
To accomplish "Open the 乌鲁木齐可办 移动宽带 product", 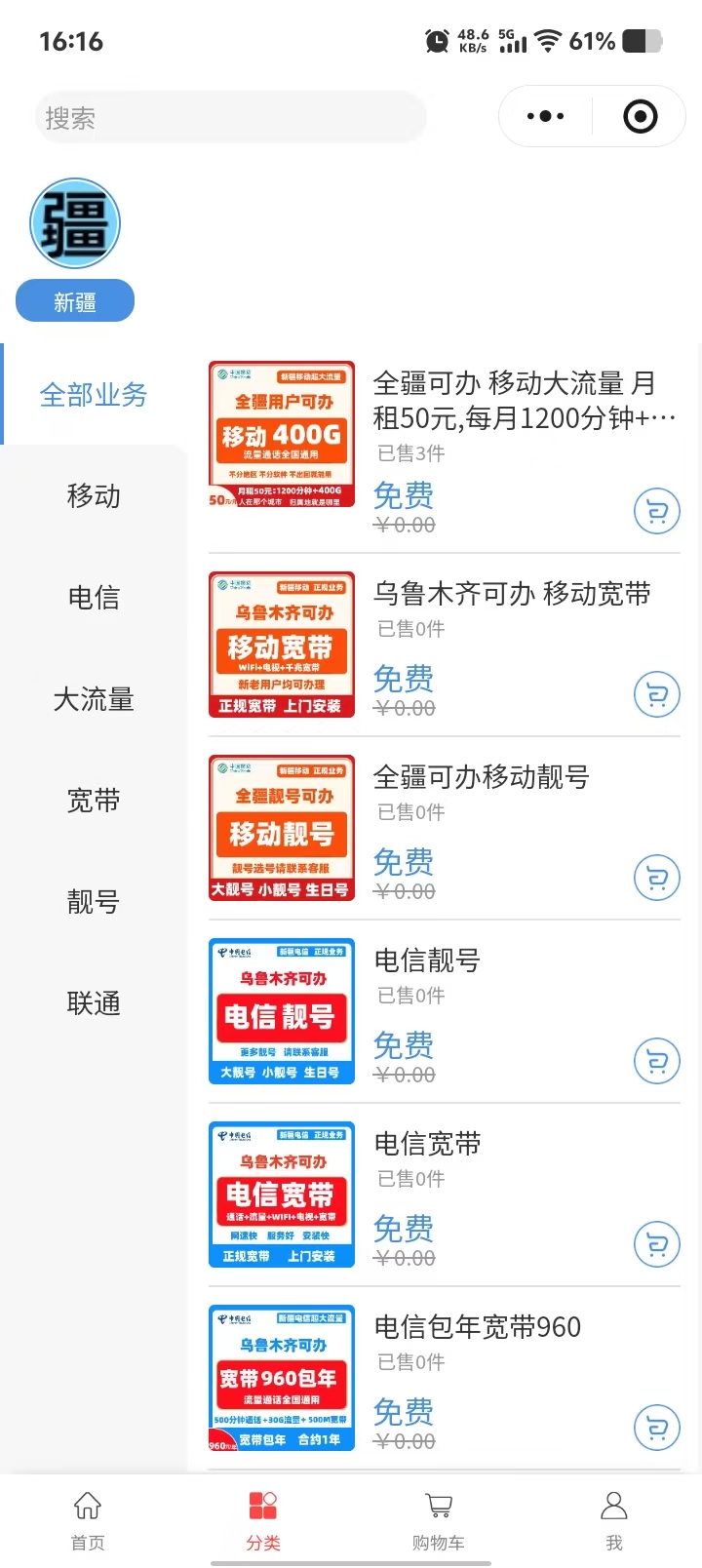I will click(x=511, y=594).
